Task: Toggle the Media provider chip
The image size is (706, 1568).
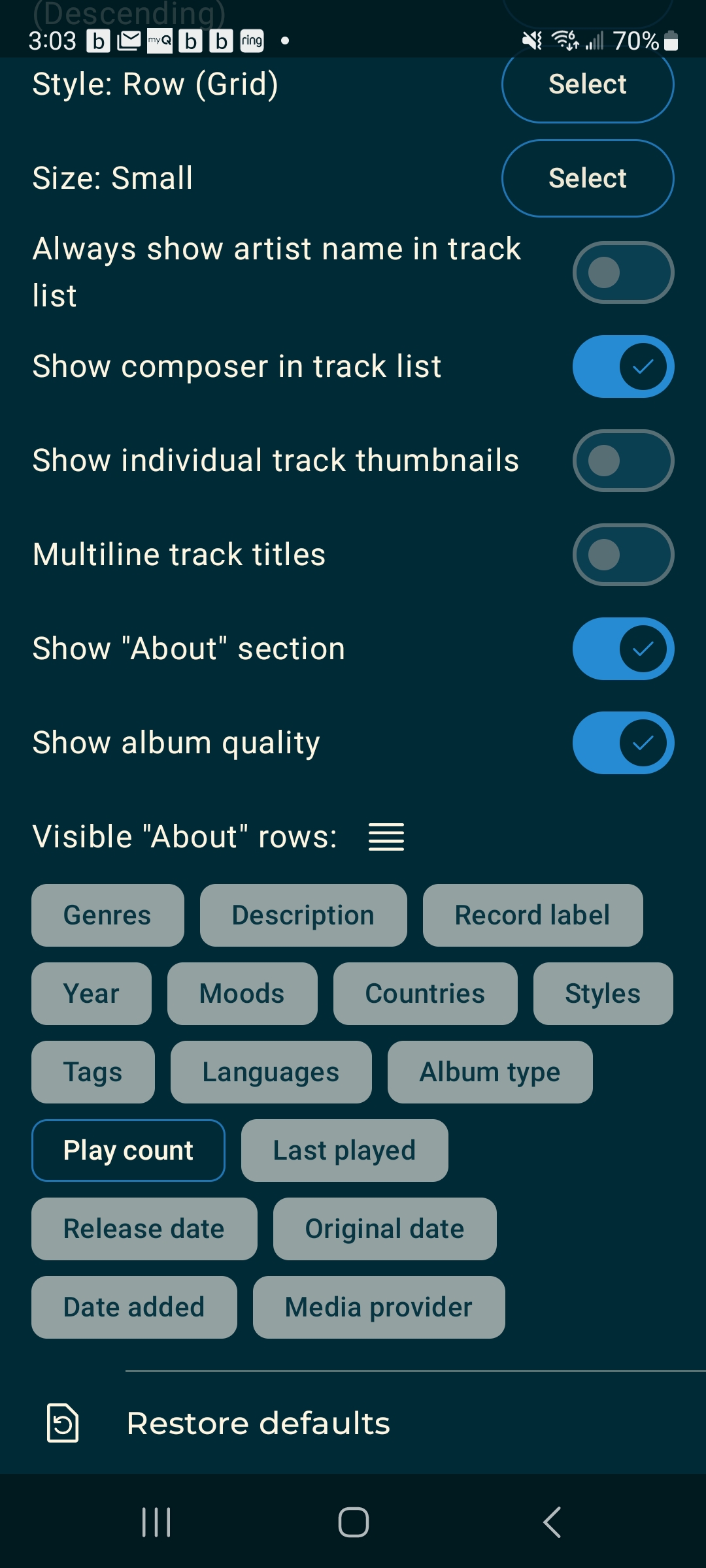Action: (x=379, y=1307)
